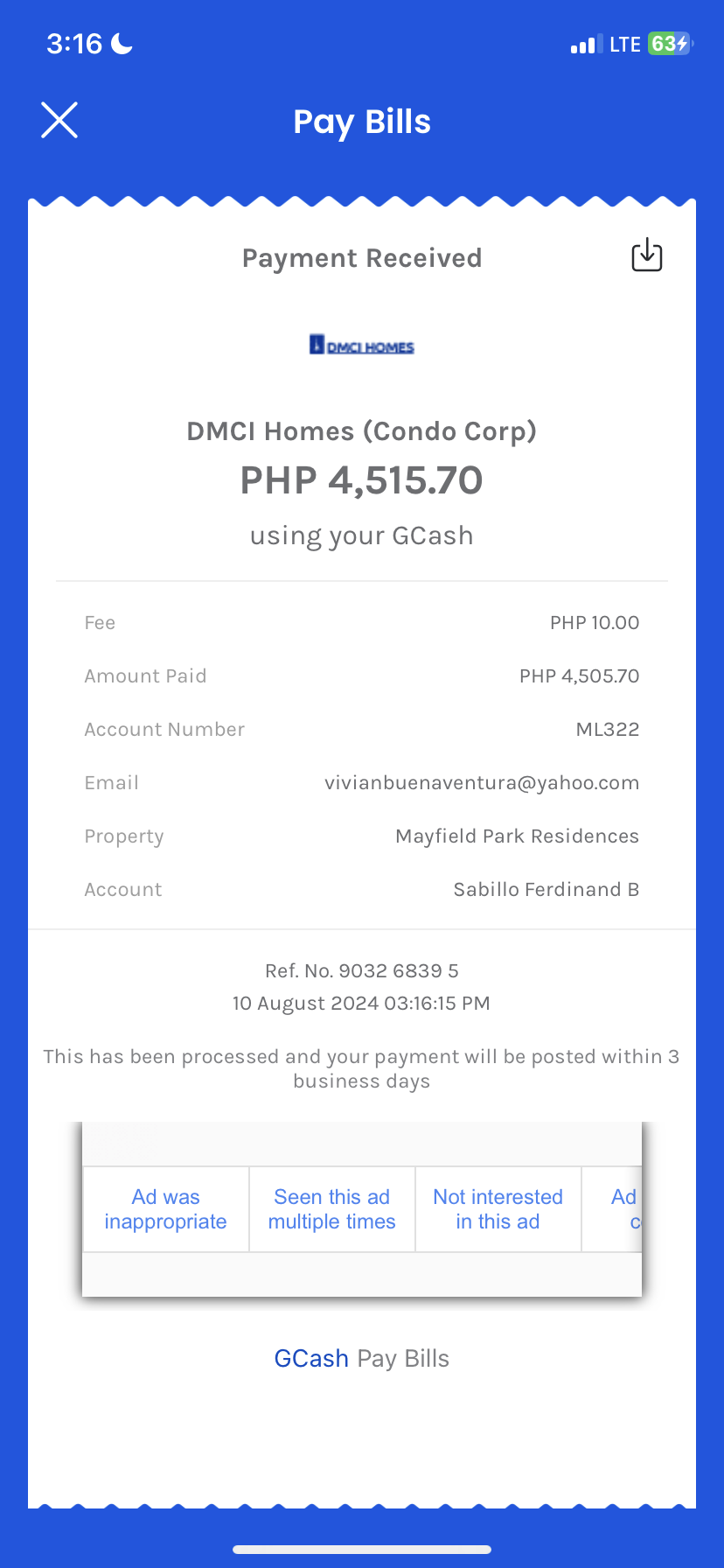The width and height of the screenshot is (724, 1568).
Task: Select "Ad was inappropriate" feedback
Action: click(166, 1209)
